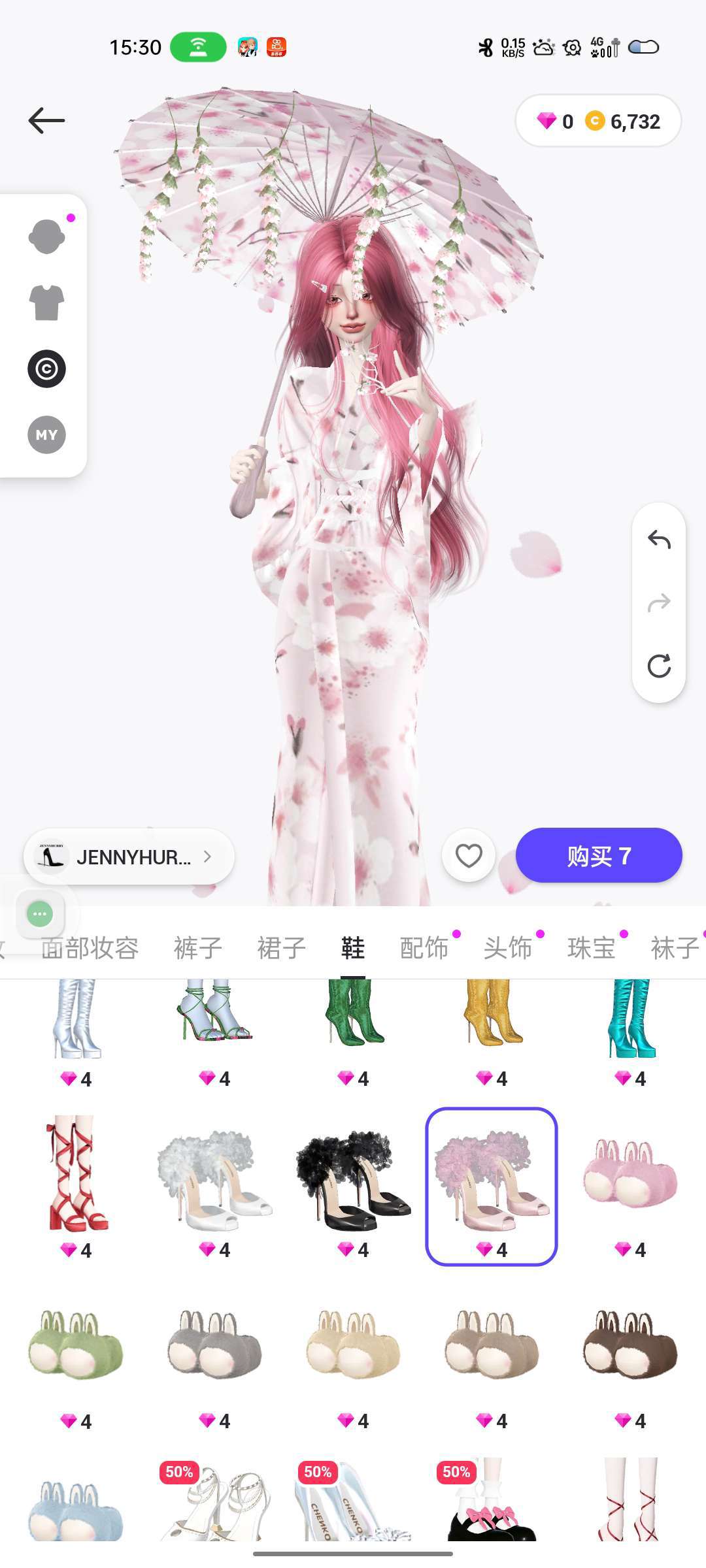
Task: Switch to the 头饰 tab
Action: [507, 947]
